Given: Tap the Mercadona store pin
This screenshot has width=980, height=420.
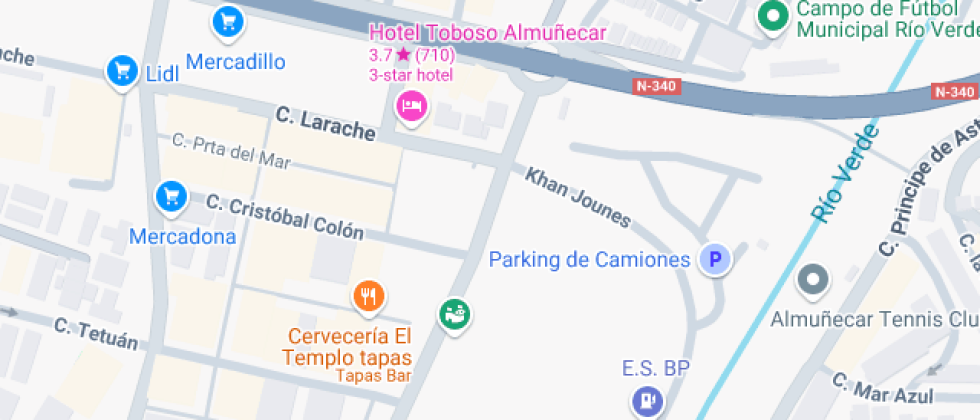Looking at the screenshot, I should pos(171,195).
